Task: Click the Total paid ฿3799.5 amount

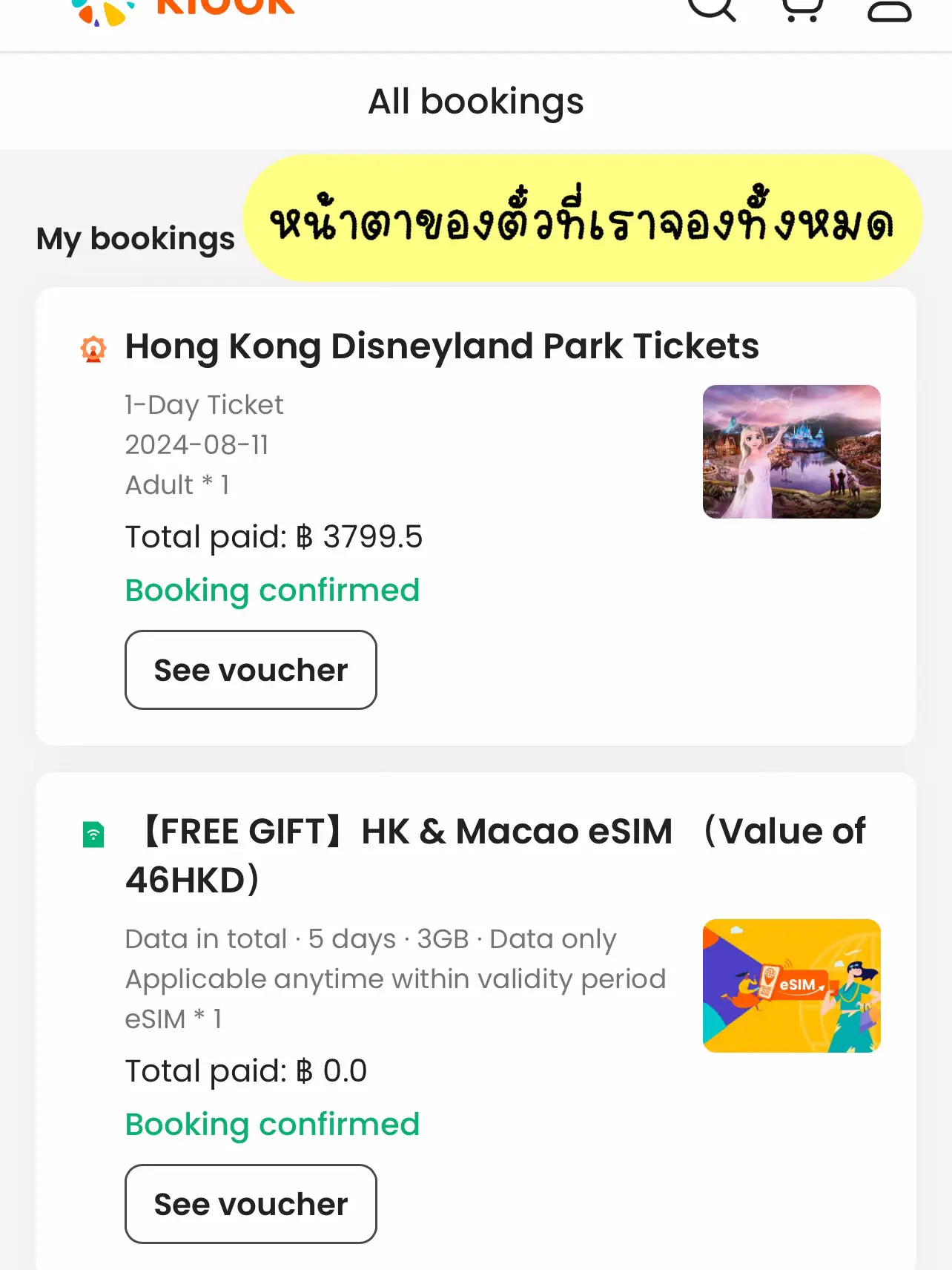Action: tap(274, 536)
